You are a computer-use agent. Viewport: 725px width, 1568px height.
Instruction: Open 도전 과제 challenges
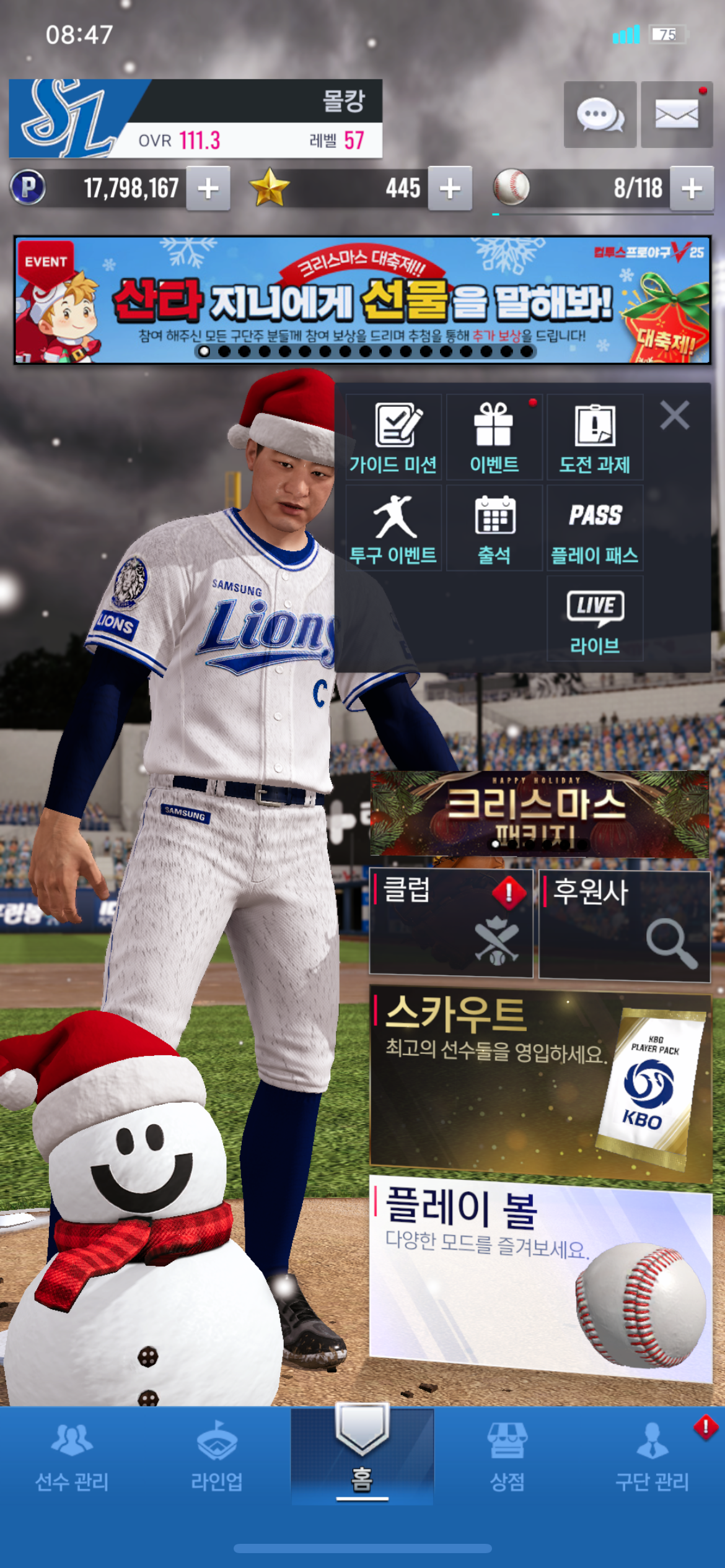pyautogui.click(x=595, y=437)
